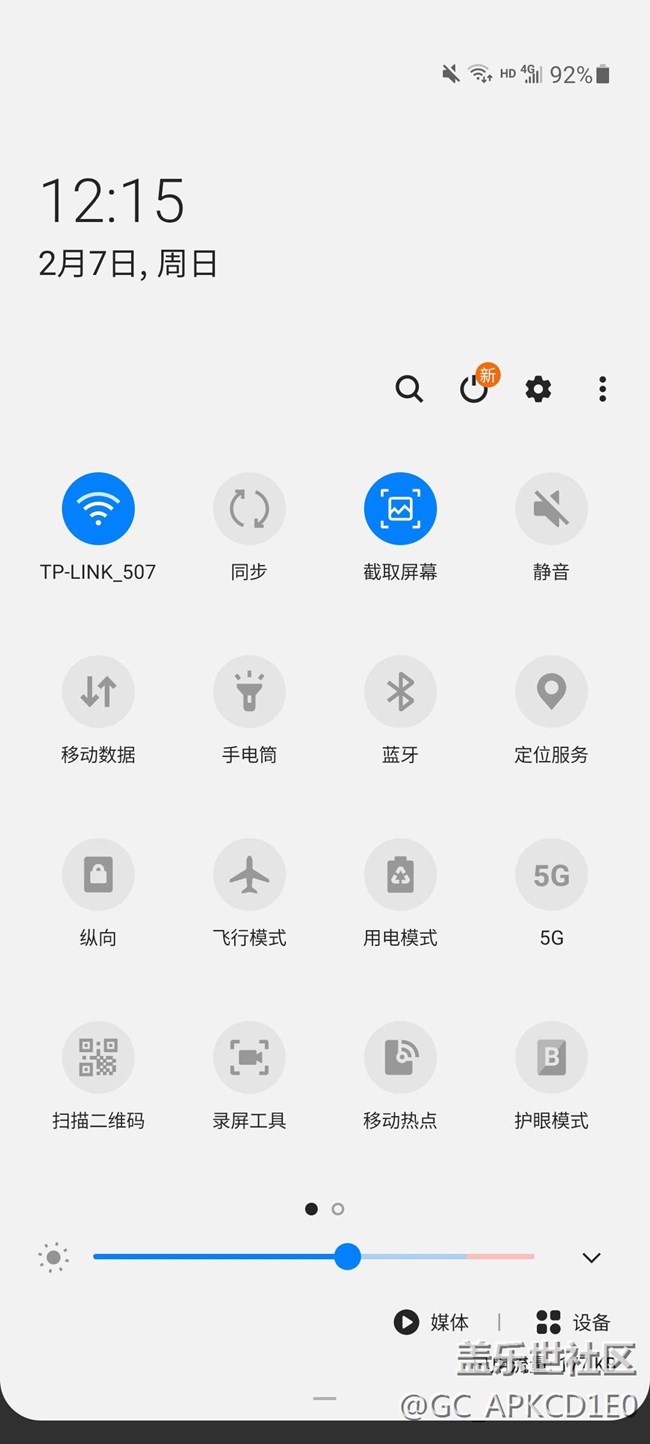The width and height of the screenshot is (650, 1444).
Task: Enable 移动数据 mobile data
Action: click(x=98, y=691)
